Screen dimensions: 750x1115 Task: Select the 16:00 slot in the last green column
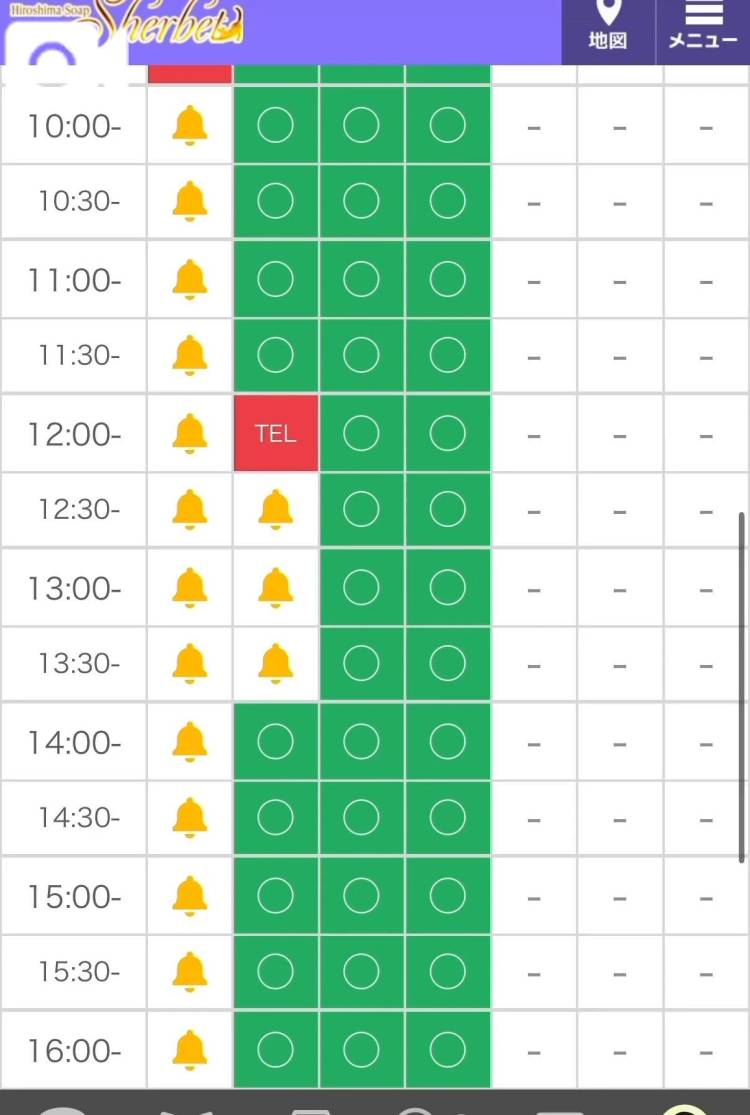(x=448, y=1050)
